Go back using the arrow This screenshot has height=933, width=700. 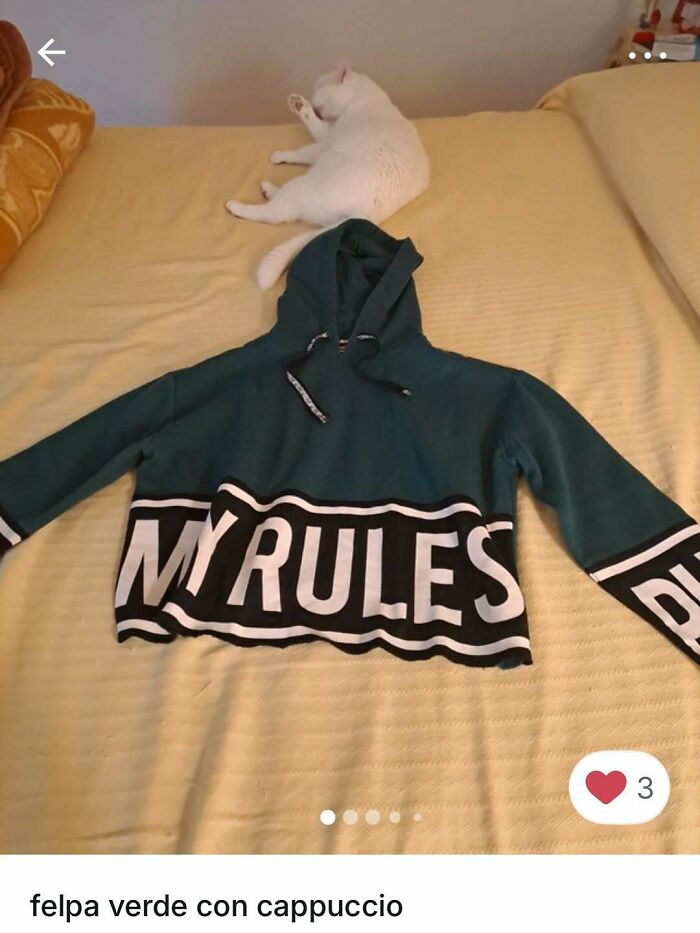point(51,53)
